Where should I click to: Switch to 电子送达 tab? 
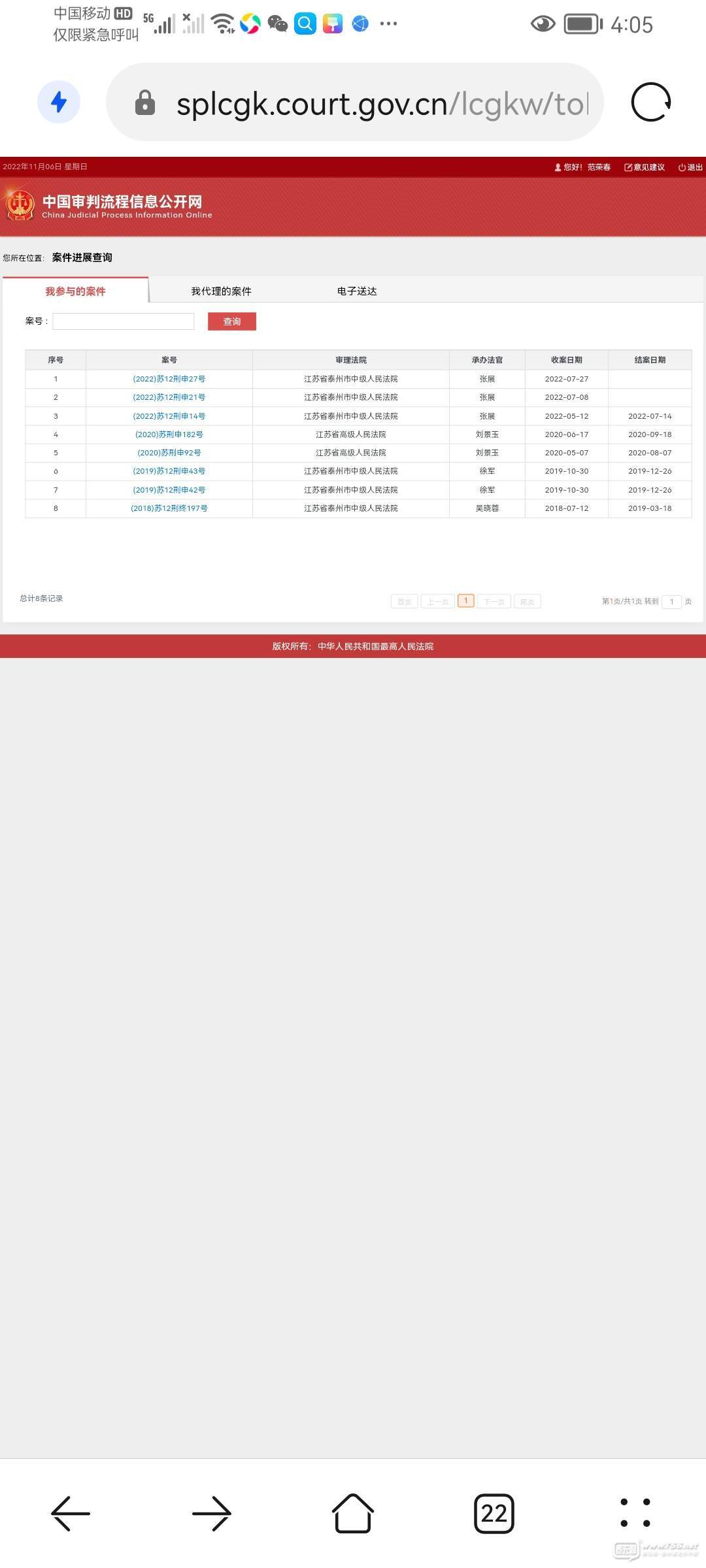click(357, 291)
